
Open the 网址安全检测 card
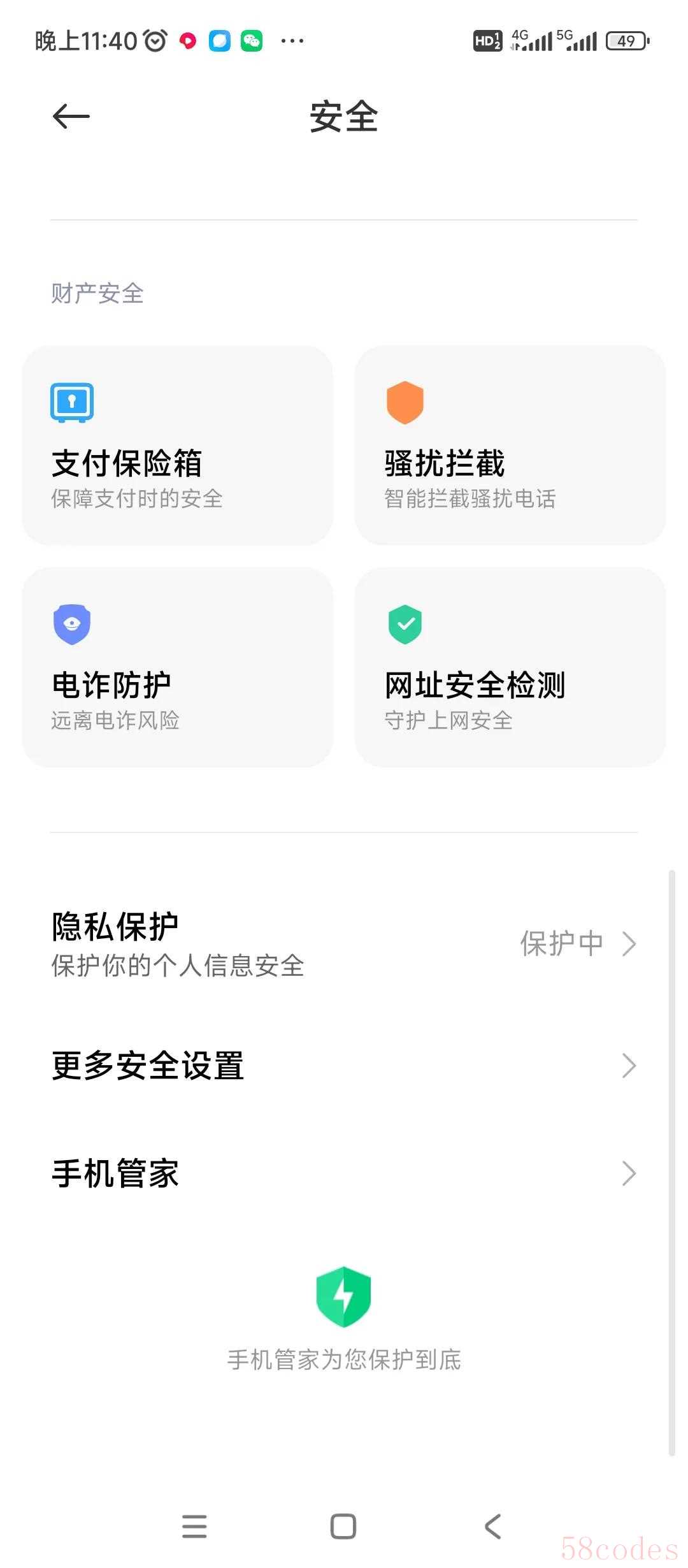(510, 667)
